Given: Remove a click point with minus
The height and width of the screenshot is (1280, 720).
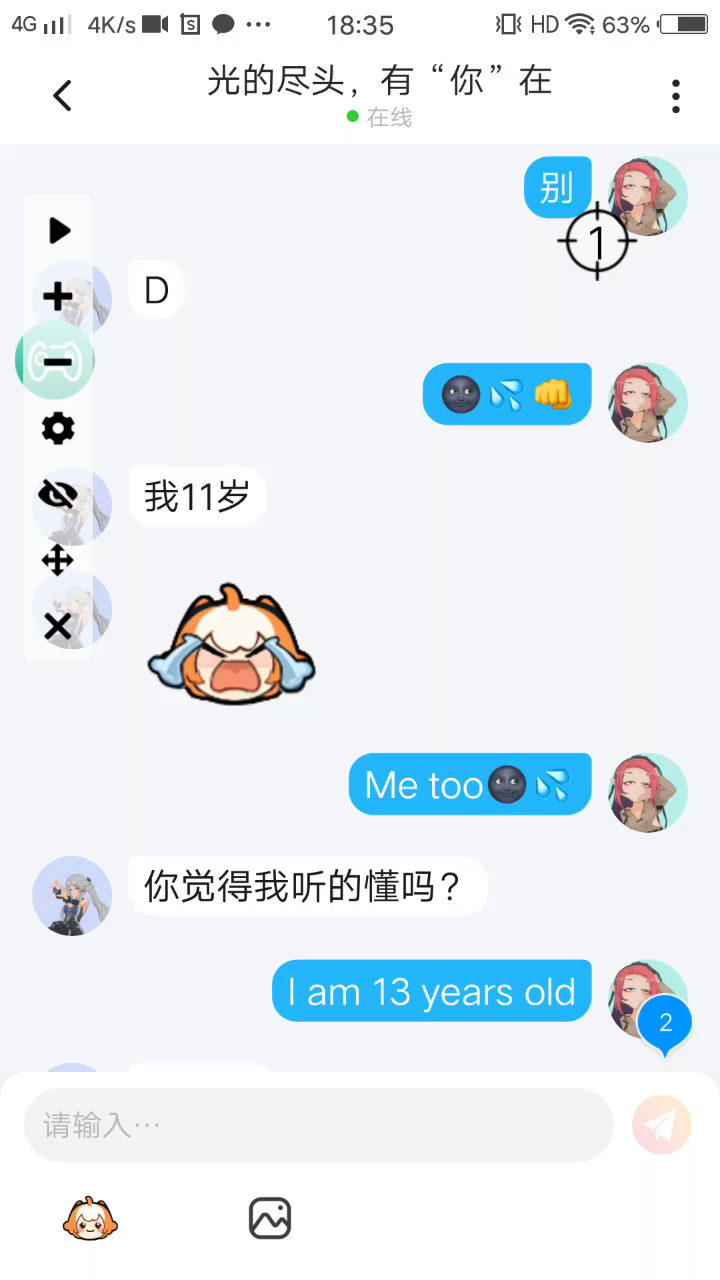Looking at the screenshot, I should pos(57,362).
